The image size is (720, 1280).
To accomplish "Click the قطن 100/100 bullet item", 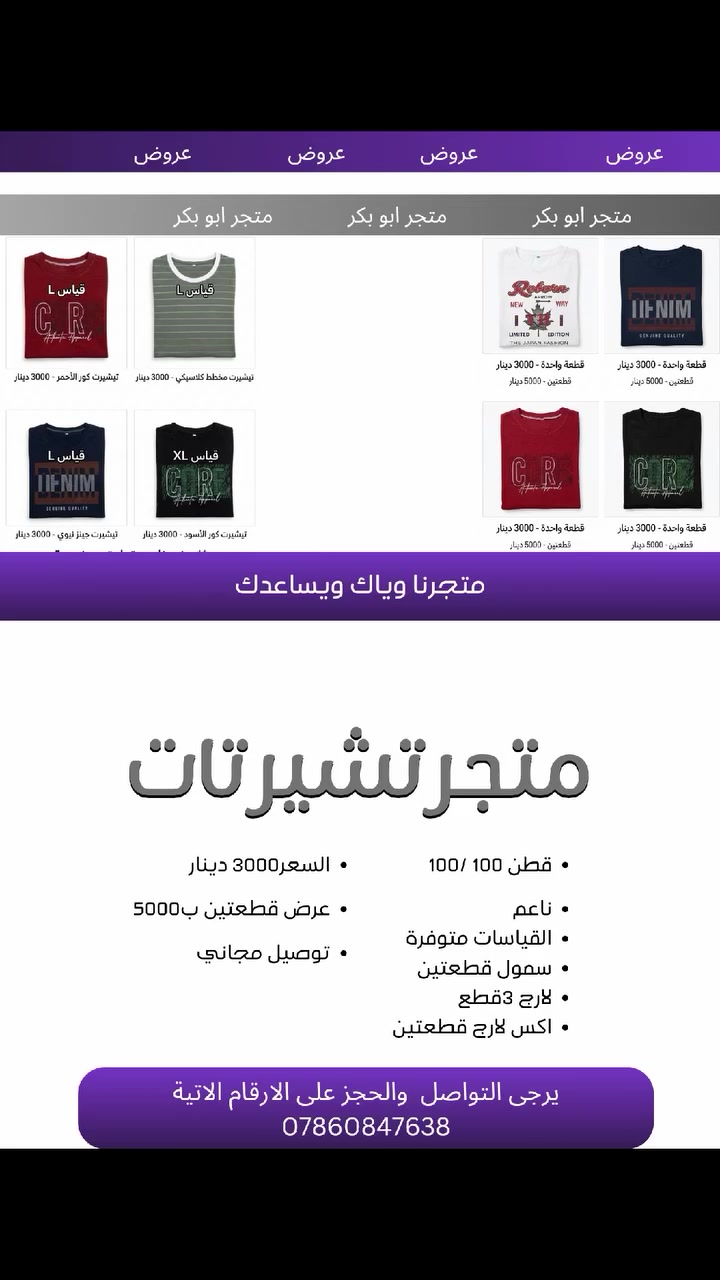I will (500, 863).
